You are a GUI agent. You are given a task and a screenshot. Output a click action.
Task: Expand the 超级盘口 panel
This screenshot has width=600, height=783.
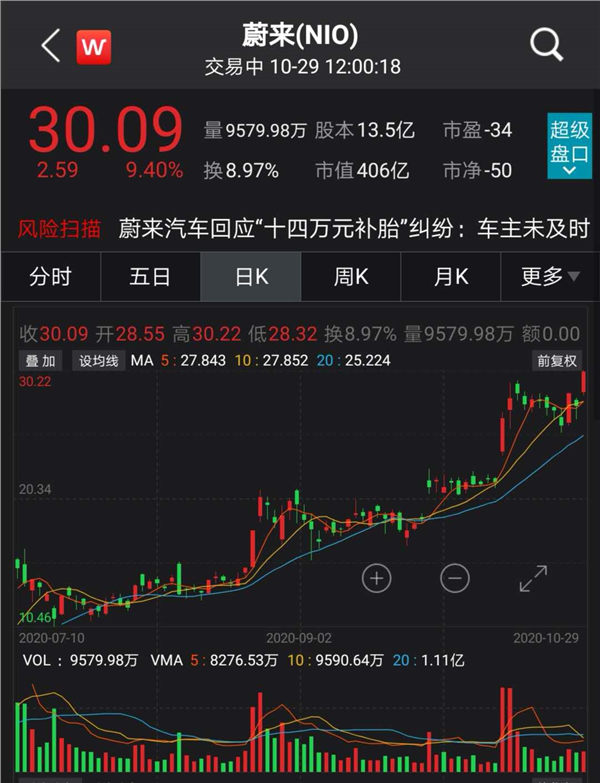click(569, 145)
